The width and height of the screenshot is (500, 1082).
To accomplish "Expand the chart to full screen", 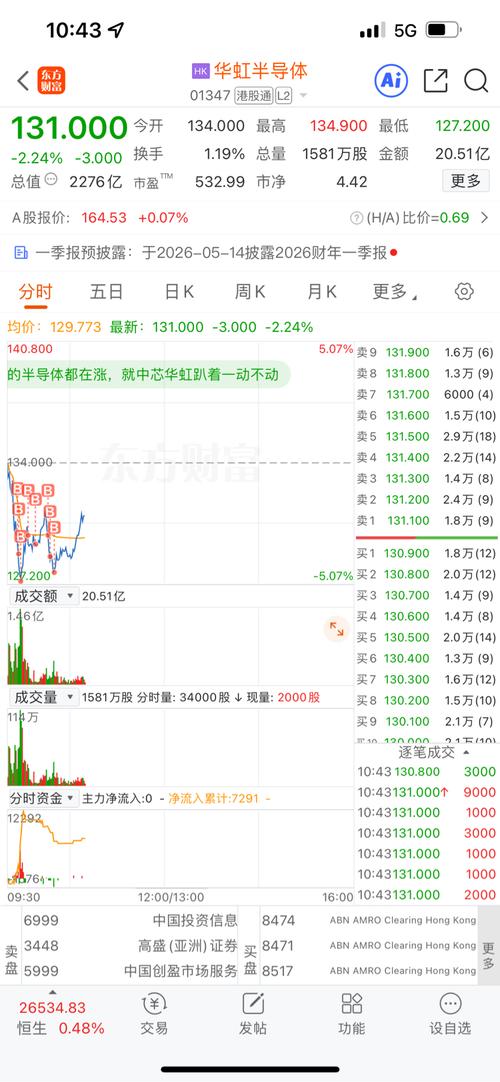I will coord(337,629).
